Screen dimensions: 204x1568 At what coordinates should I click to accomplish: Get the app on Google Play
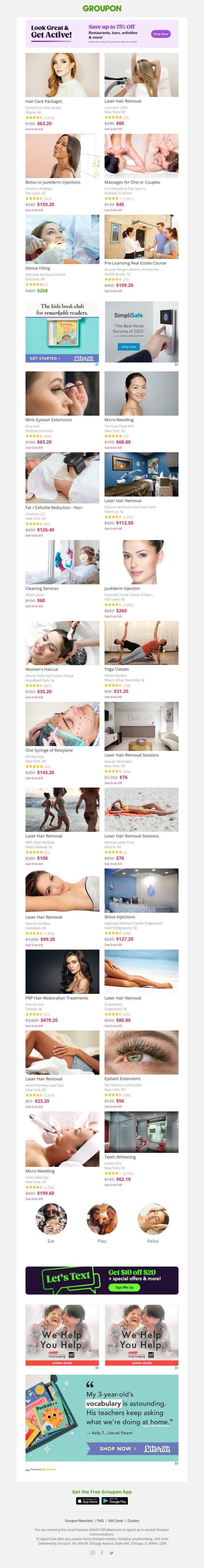pyautogui.click(x=115, y=1501)
